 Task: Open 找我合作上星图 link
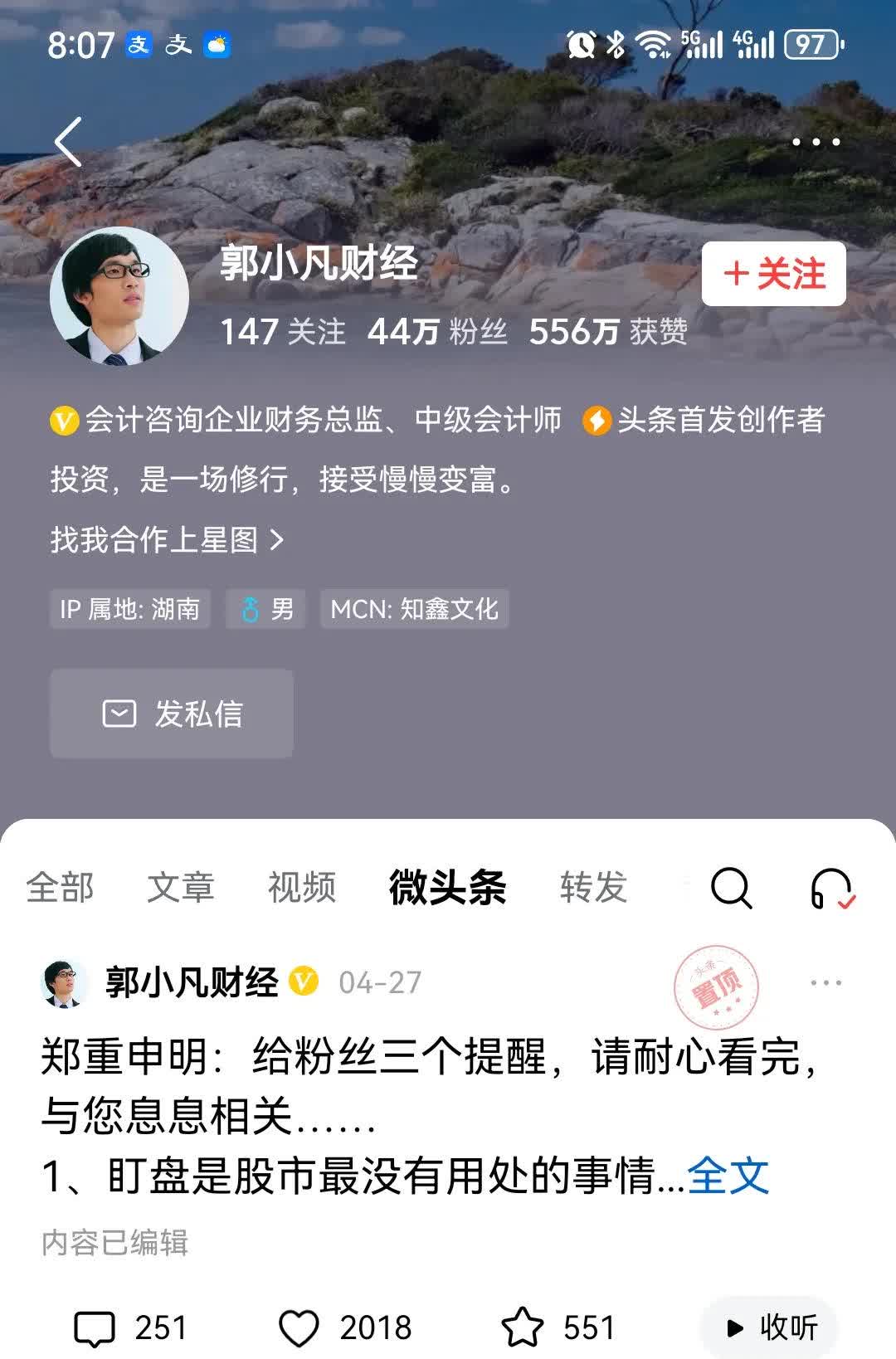(x=167, y=540)
